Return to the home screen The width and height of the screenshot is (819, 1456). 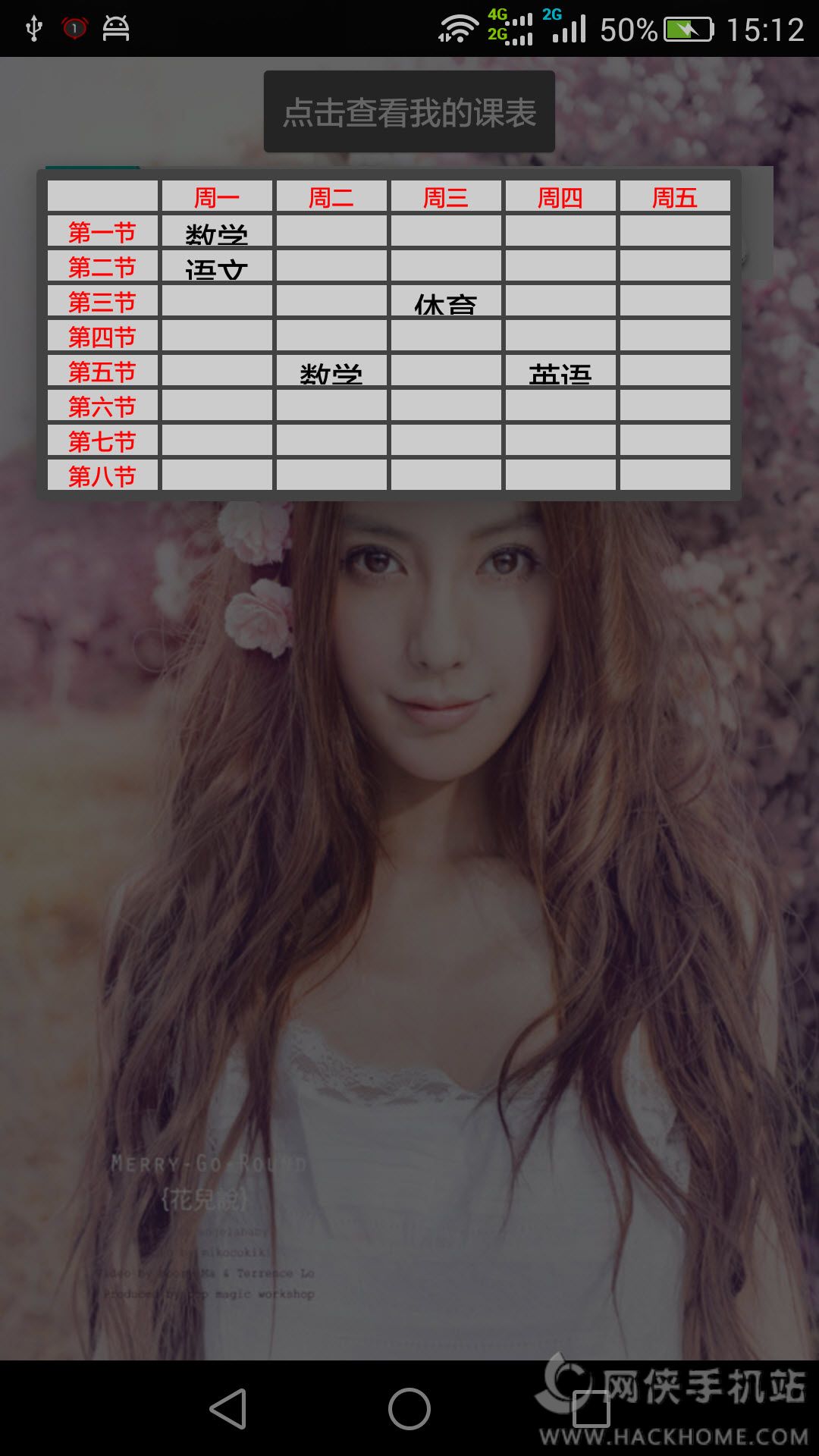[409, 1409]
